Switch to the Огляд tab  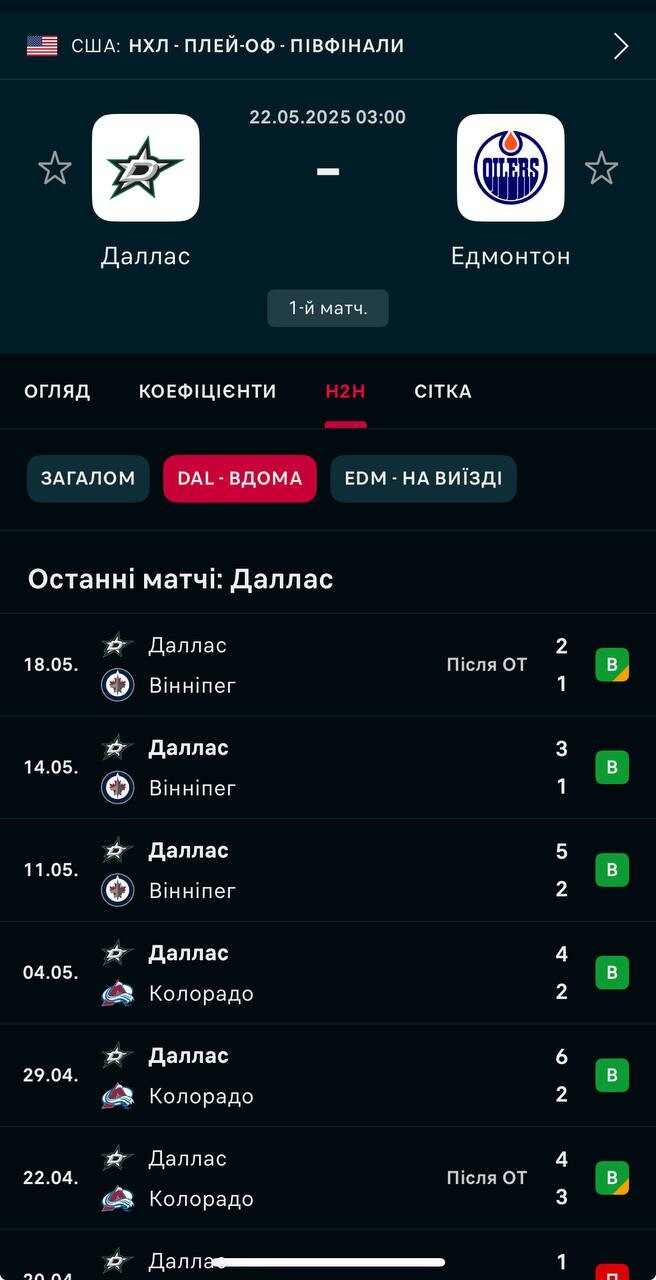[x=57, y=391]
